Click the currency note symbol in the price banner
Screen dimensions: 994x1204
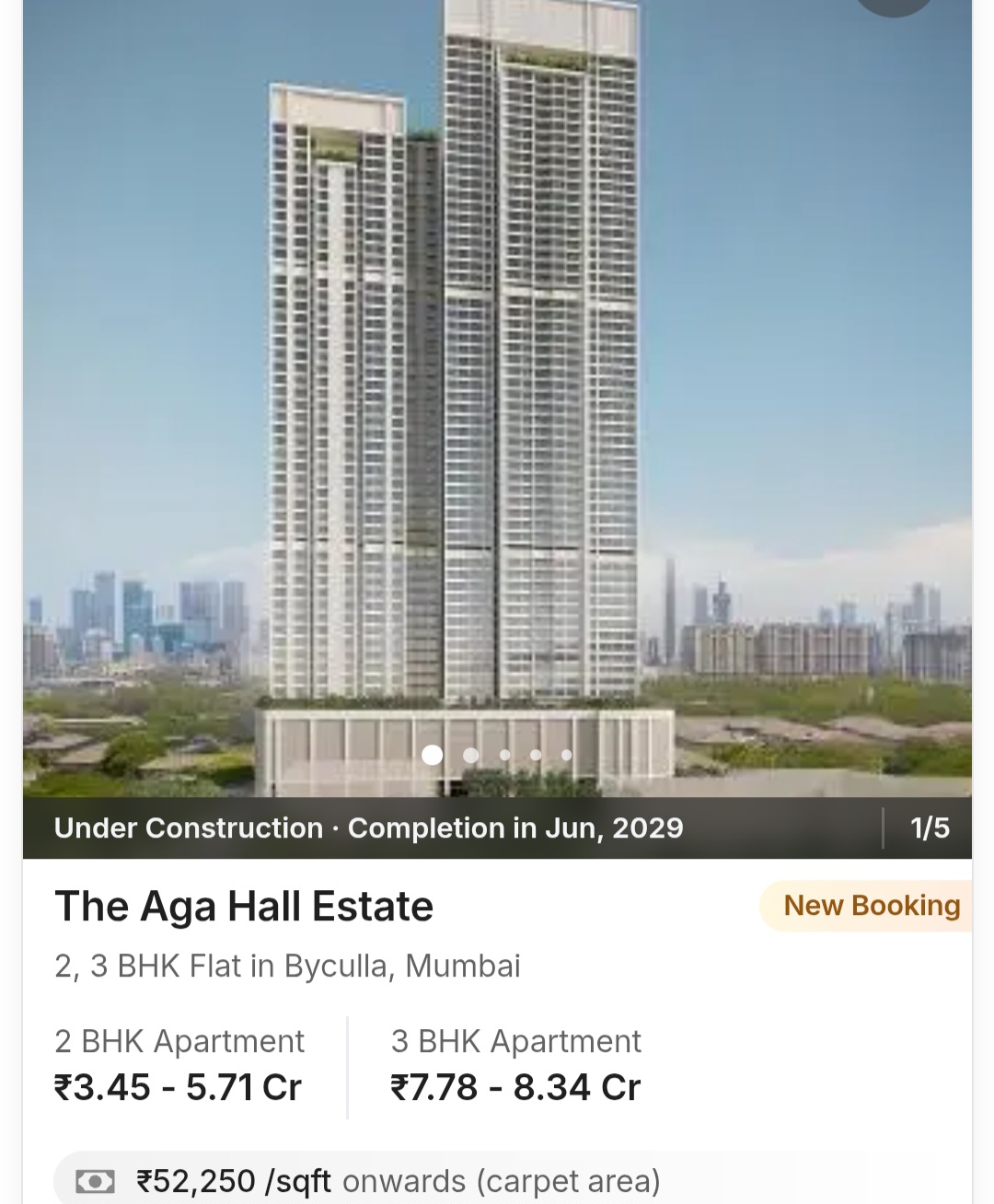click(x=95, y=1180)
